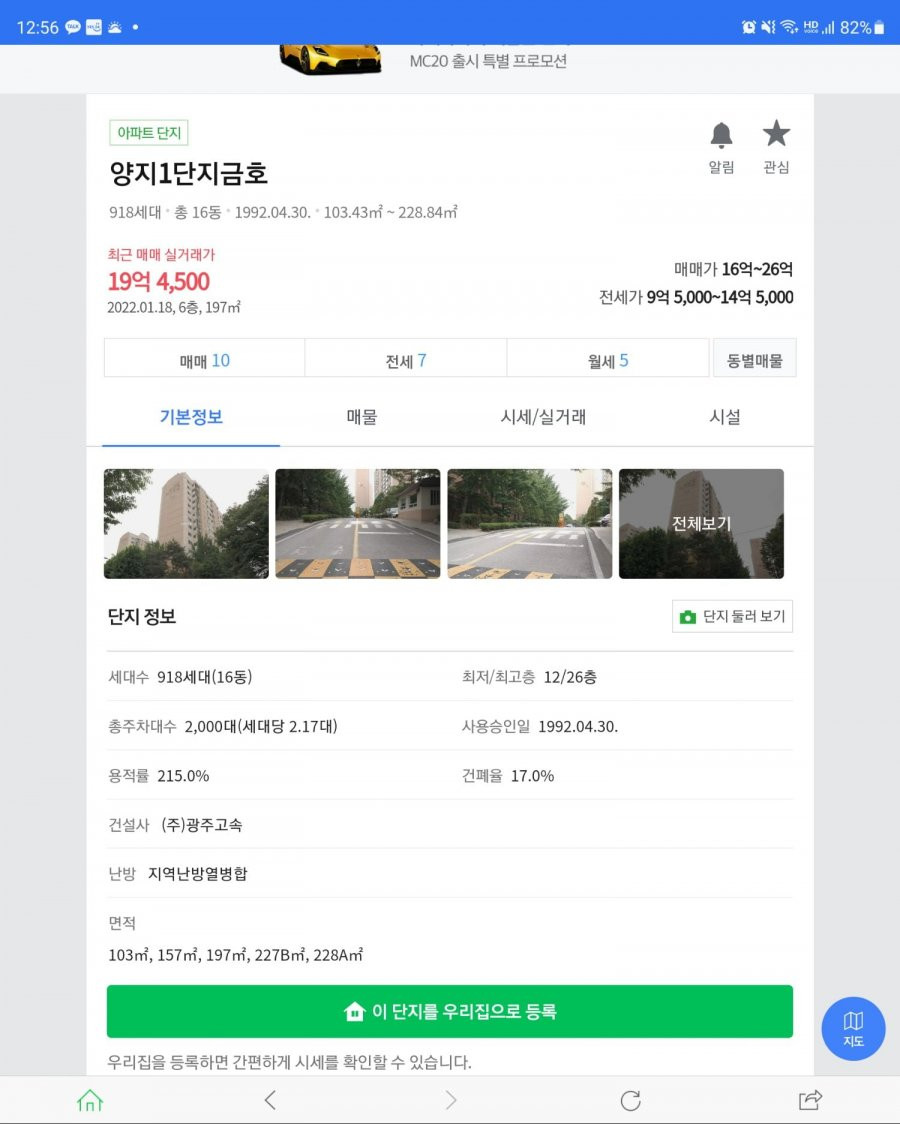Share this page from bottom toolbar
Image resolution: width=900 pixels, height=1124 pixels.
(810, 1100)
